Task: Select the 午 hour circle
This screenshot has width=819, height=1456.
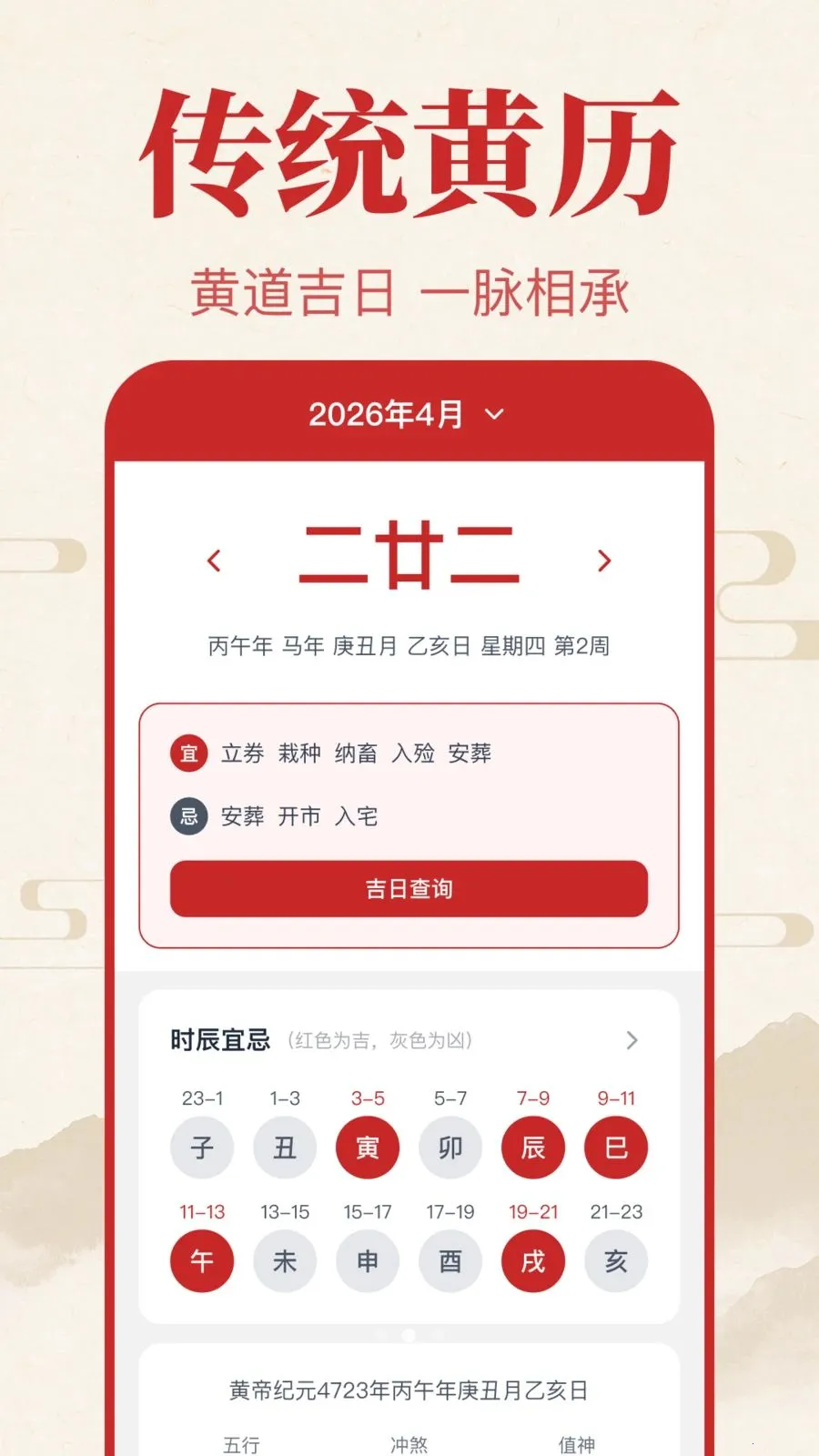Action: click(x=201, y=1261)
